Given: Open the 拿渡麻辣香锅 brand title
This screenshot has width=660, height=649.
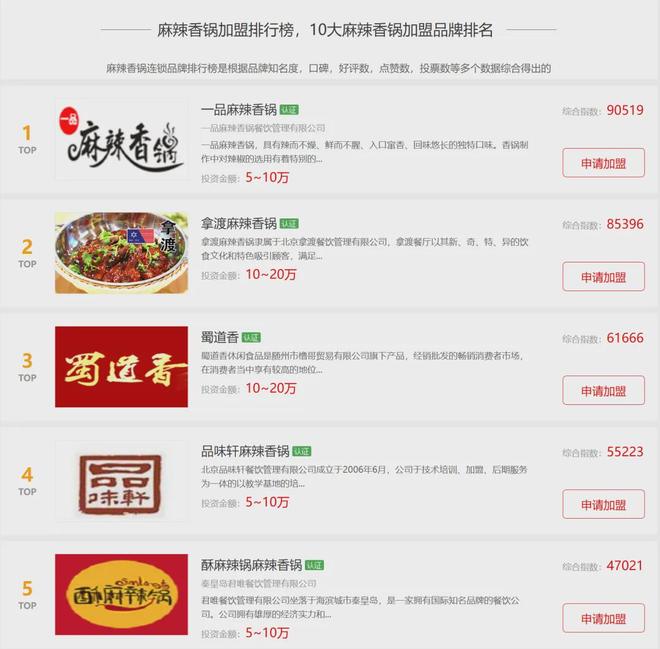Looking at the screenshot, I should 239,223.
